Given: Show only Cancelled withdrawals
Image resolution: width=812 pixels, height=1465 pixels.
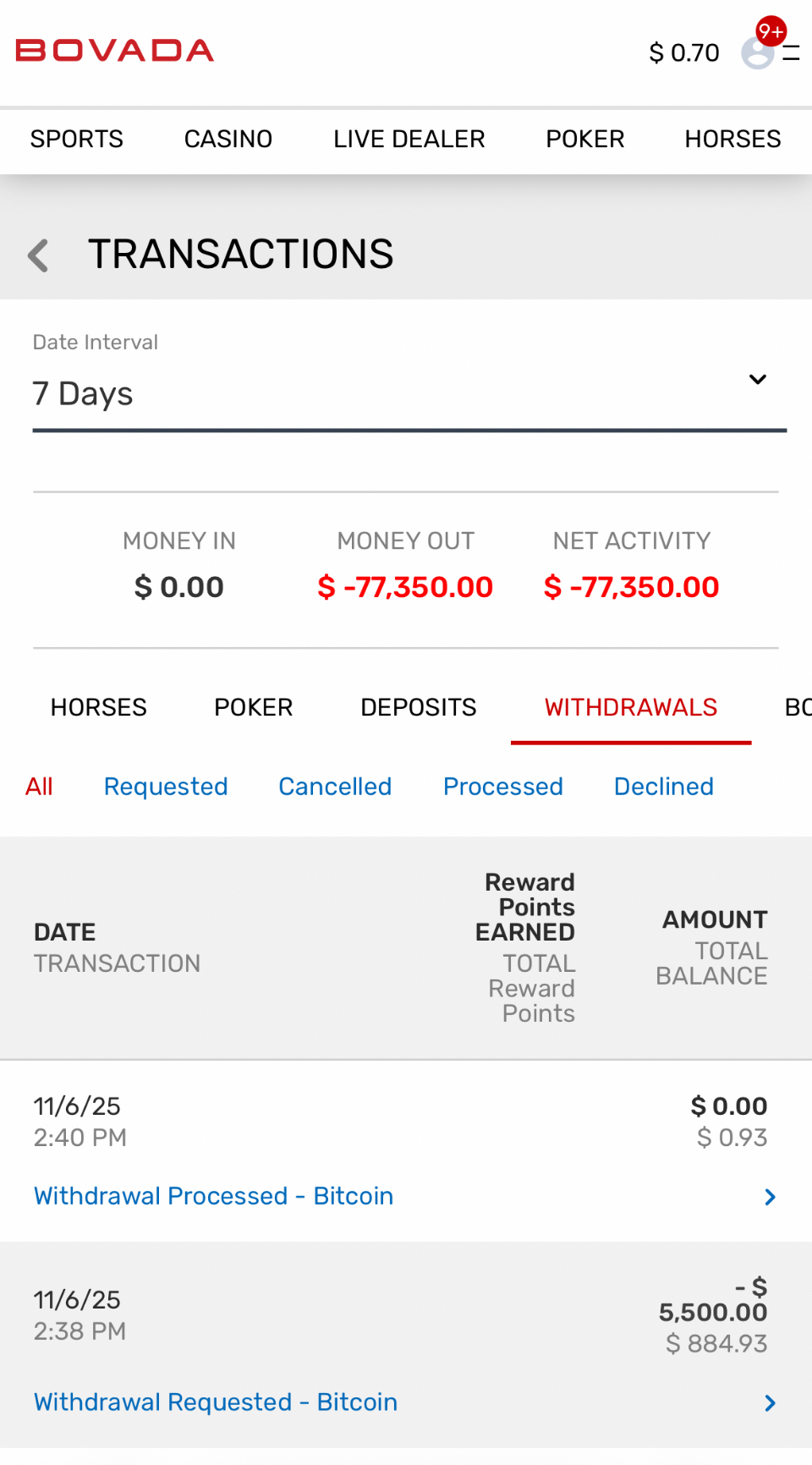Looking at the screenshot, I should (335, 787).
